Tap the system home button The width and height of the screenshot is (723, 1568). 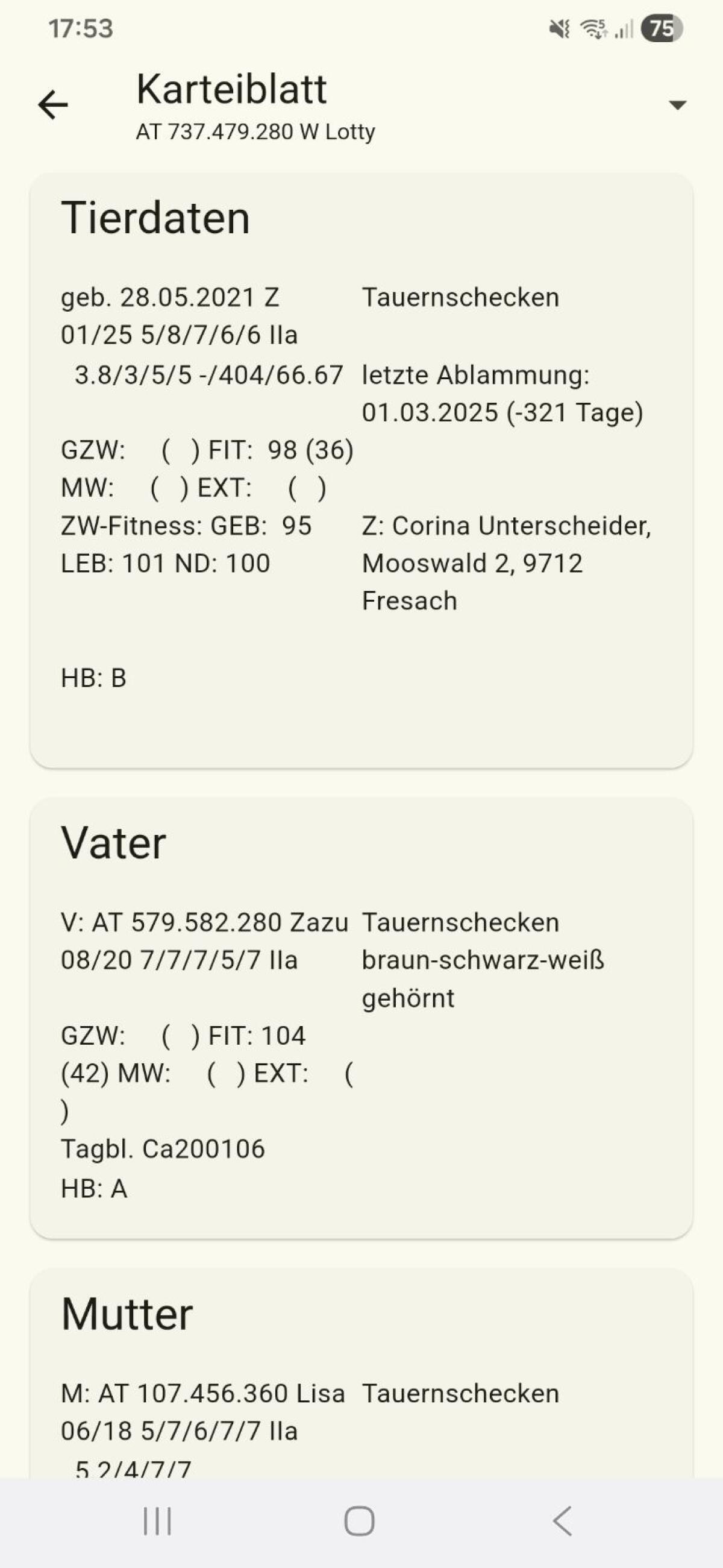[x=360, y=1521]
